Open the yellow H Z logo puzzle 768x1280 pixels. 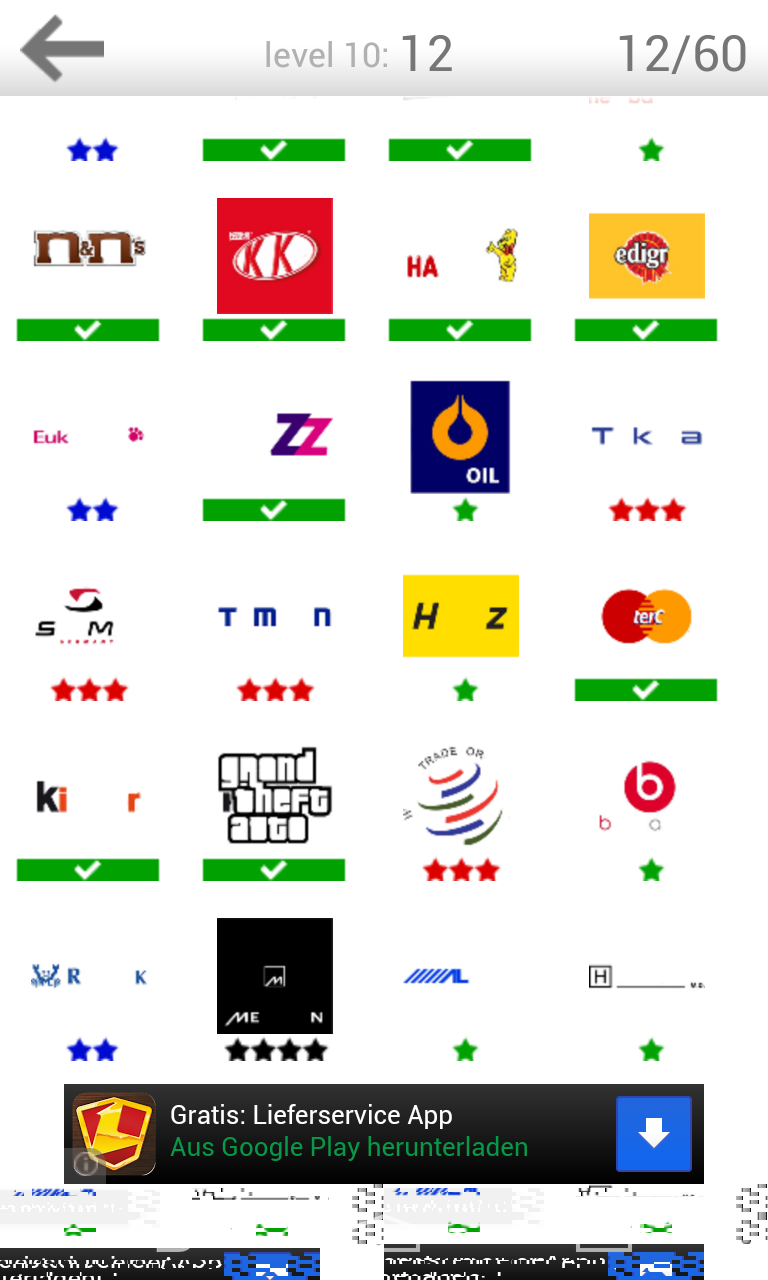(x=460, y=616)
